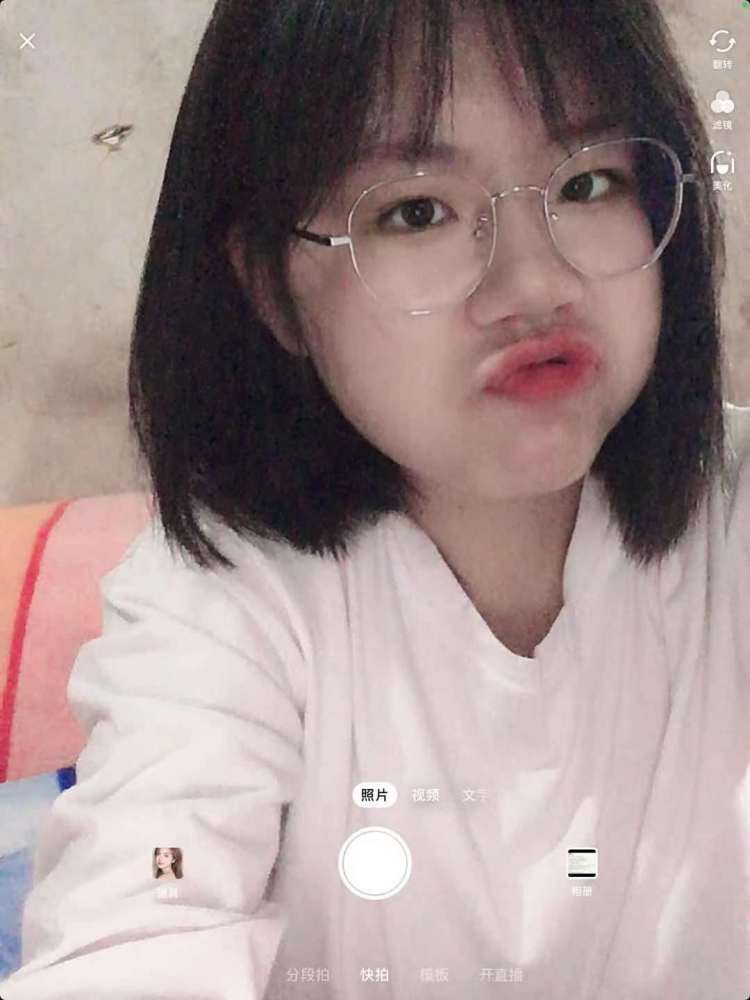Image resolution: width=750 pixels, height=1000 pixels.
Task: Select the 快拍 quick shot tab
Action: tap(375, 974)
